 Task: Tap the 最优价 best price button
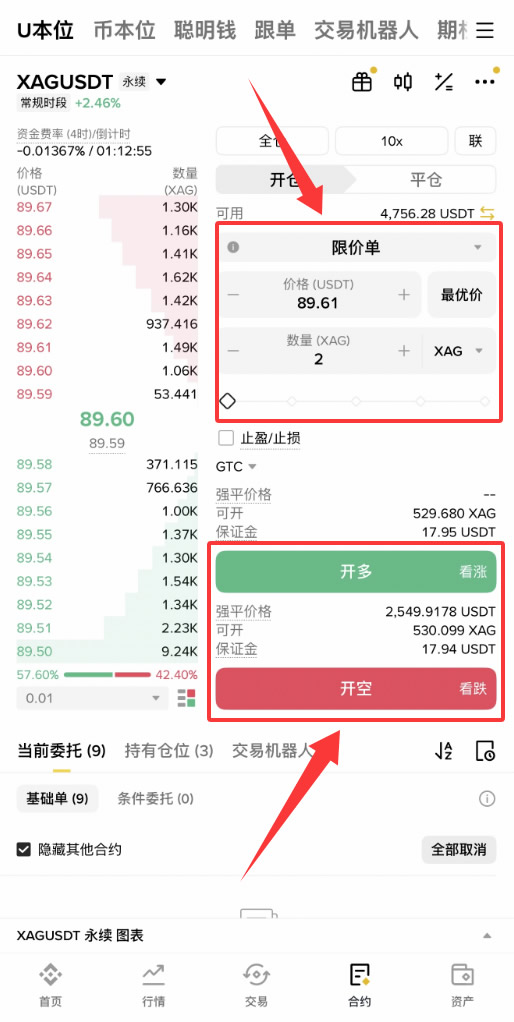point(462,295)
